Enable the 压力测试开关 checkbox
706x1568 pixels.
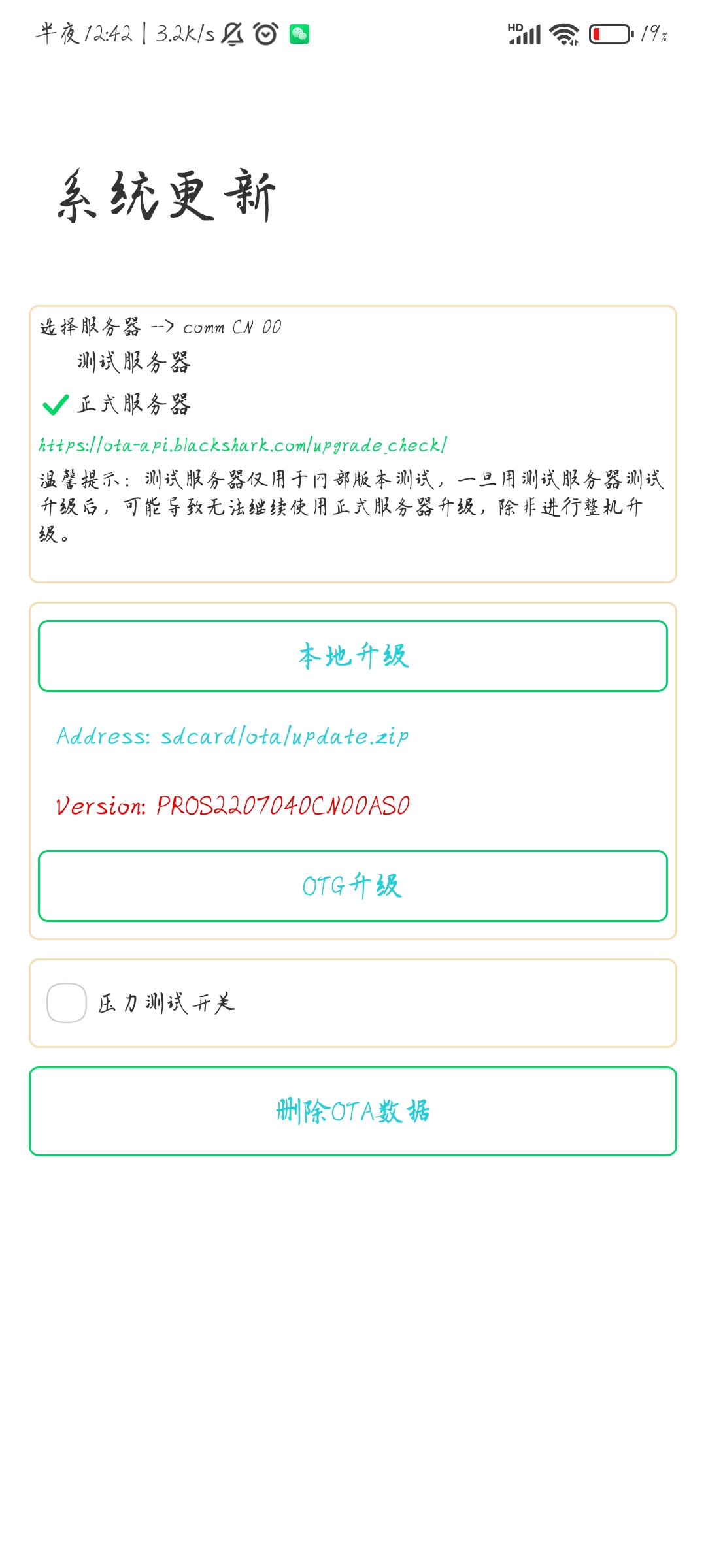[x=67, y=1003]
